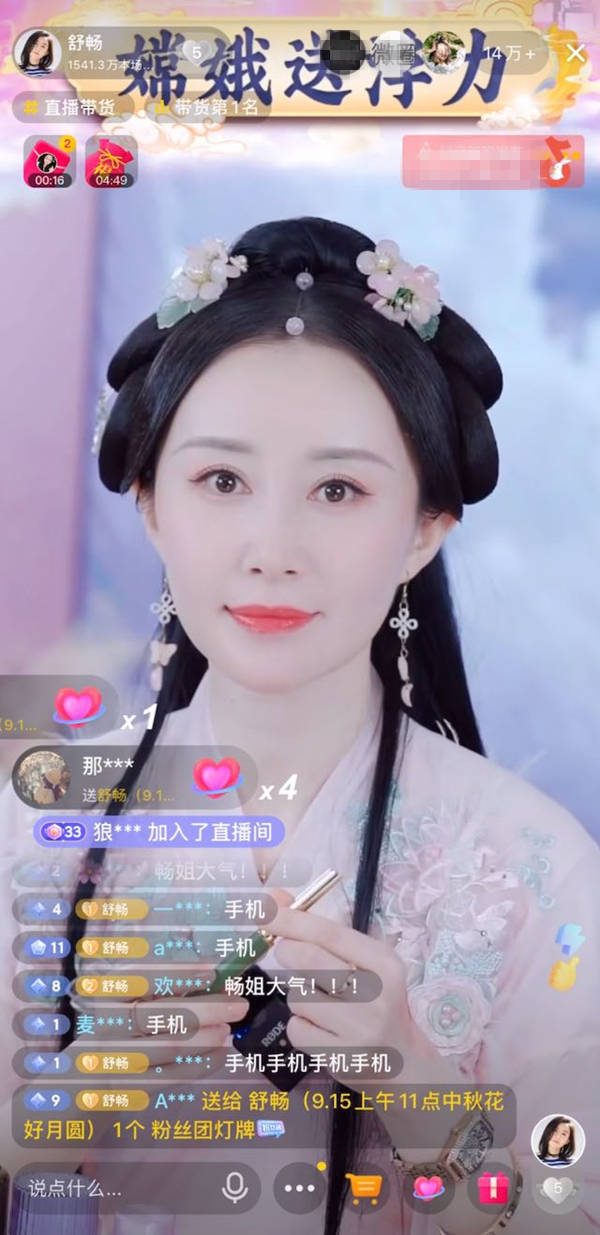Tap the lightning hand icon on the right
The height and width of the screenshot is (1235, 600).
[x=565, y=956]
